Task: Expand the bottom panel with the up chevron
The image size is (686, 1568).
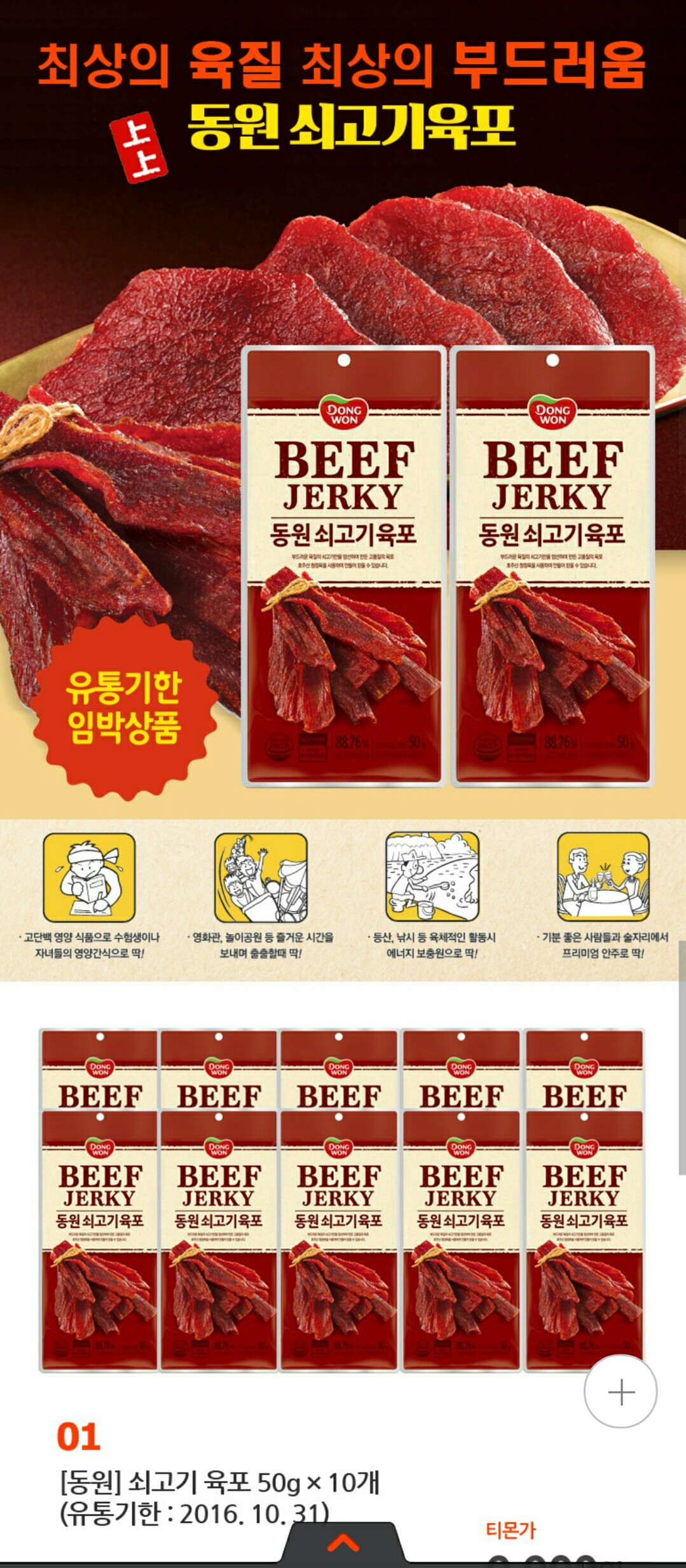Action: point(343,1543)
